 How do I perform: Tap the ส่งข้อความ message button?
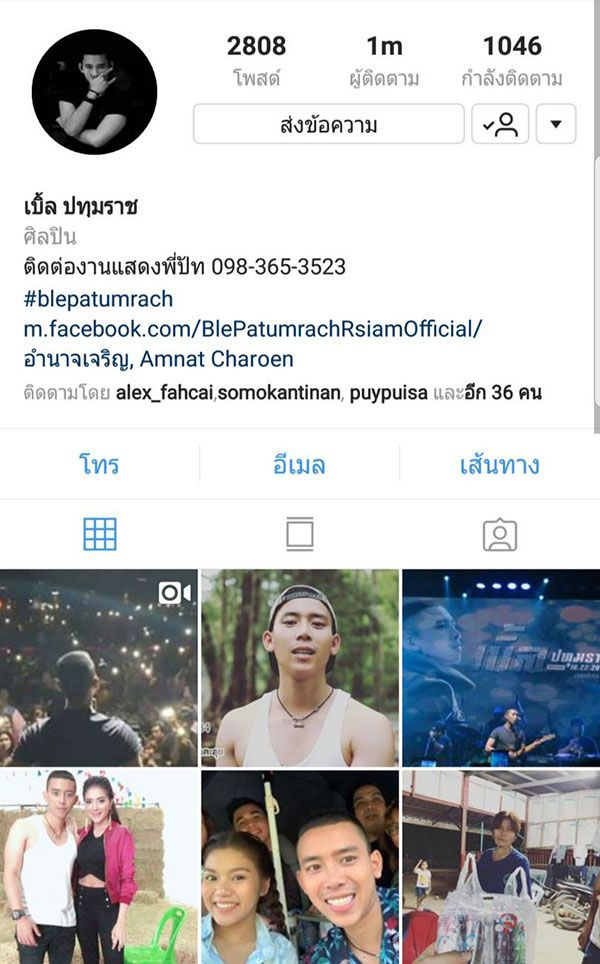pyautogui.click(x=328, y=125)
